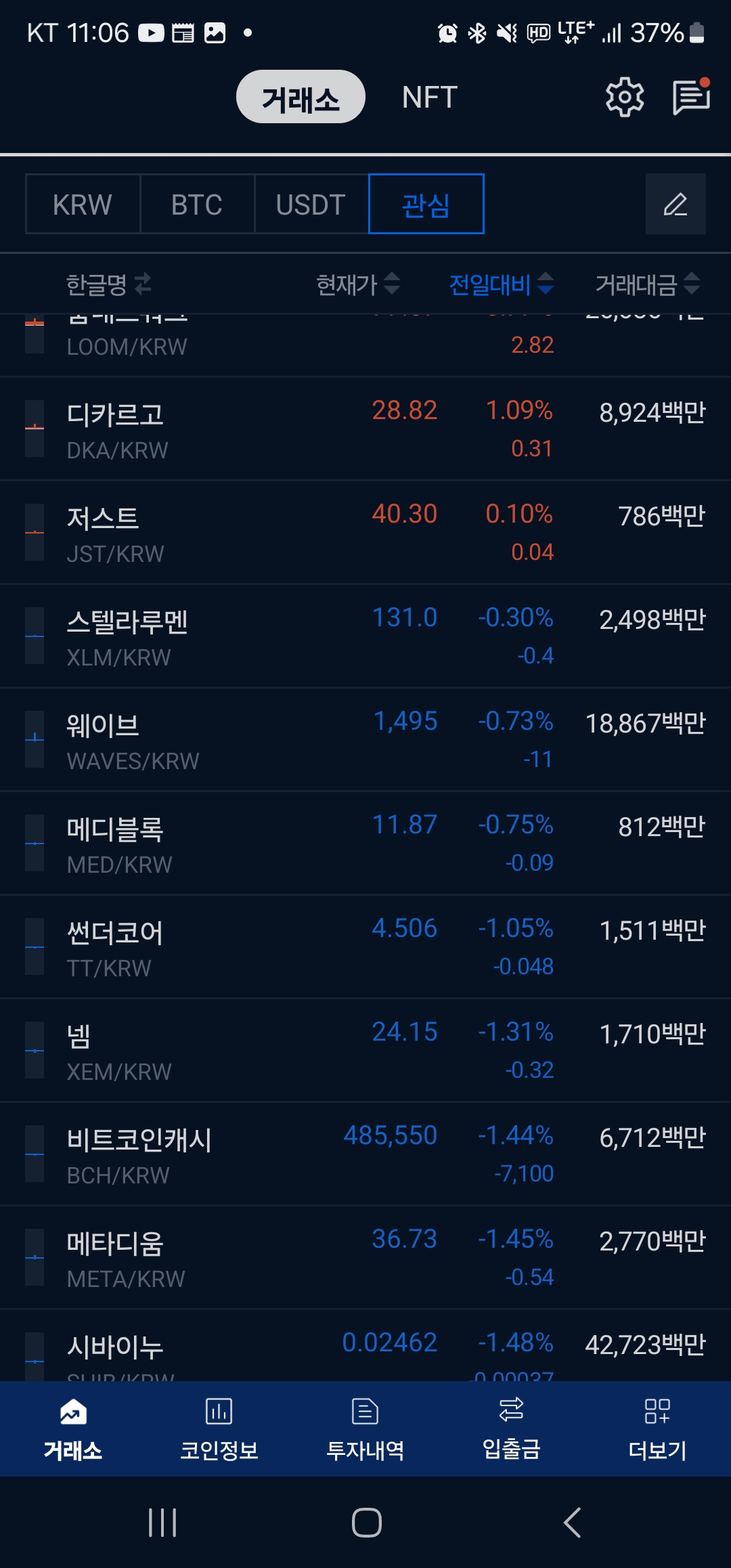The width and height of the screenshot is (731, 1568).
Task: Go to the 투자내역 tab
Action: coord(365,1429)
